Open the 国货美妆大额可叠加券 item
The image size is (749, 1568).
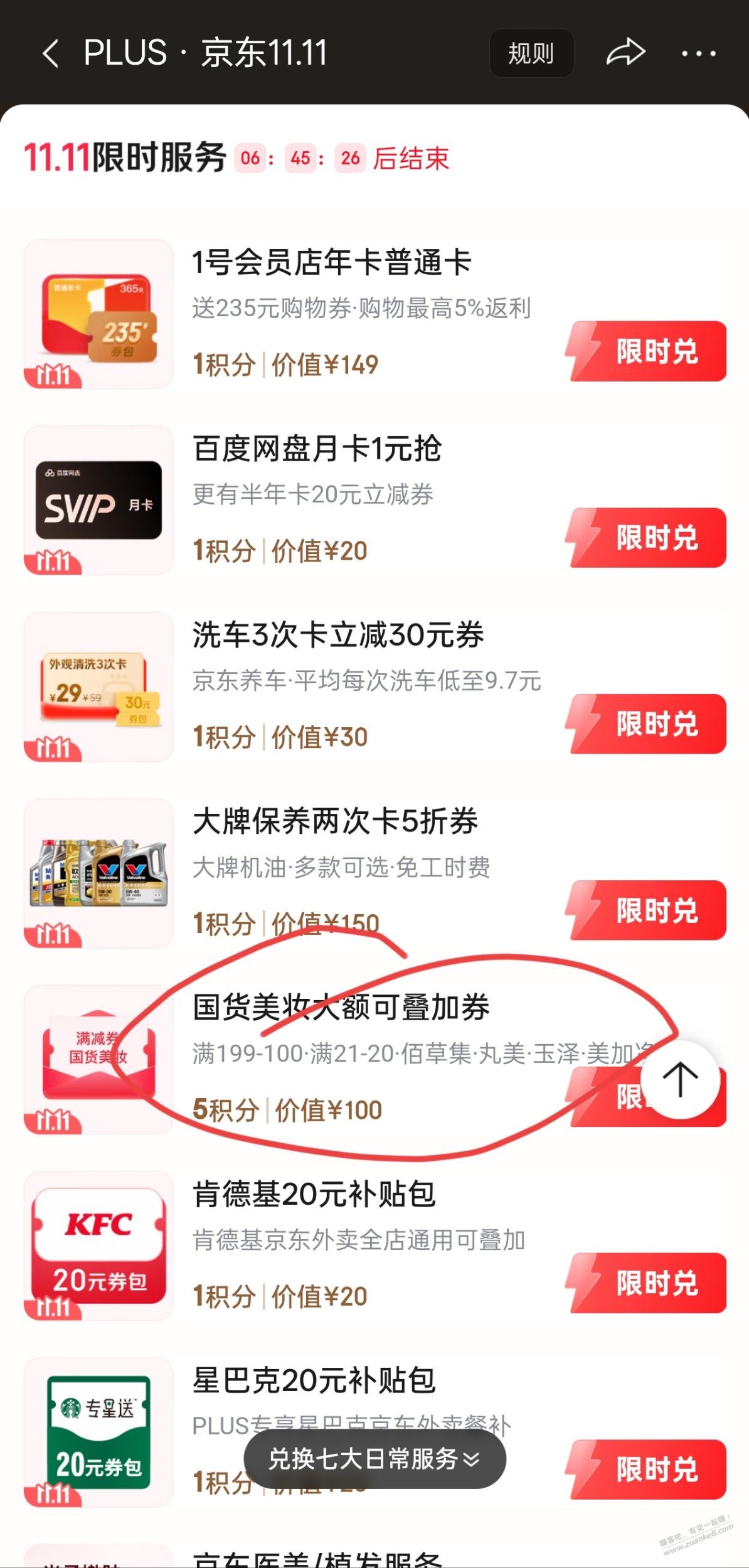point(341,1008)
